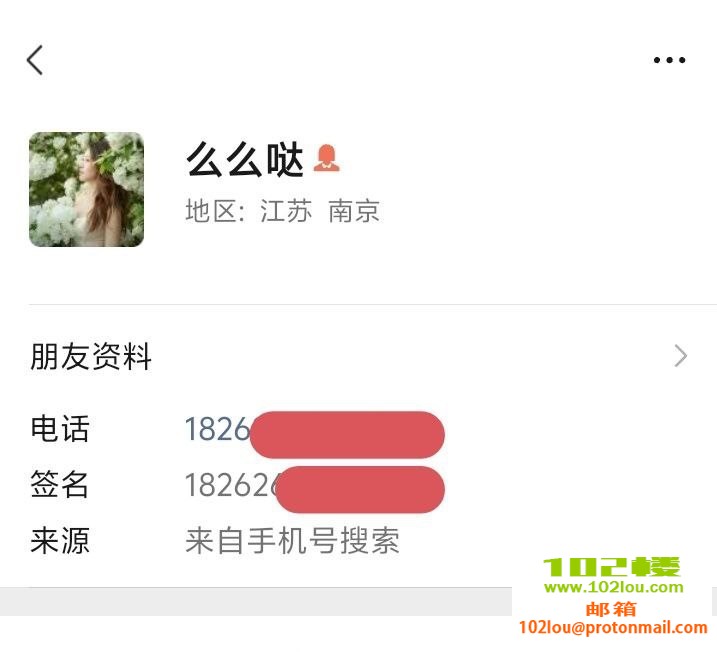View the profile photo of 么么哒
The image size is (717, 652).
[x=86, y=189]
